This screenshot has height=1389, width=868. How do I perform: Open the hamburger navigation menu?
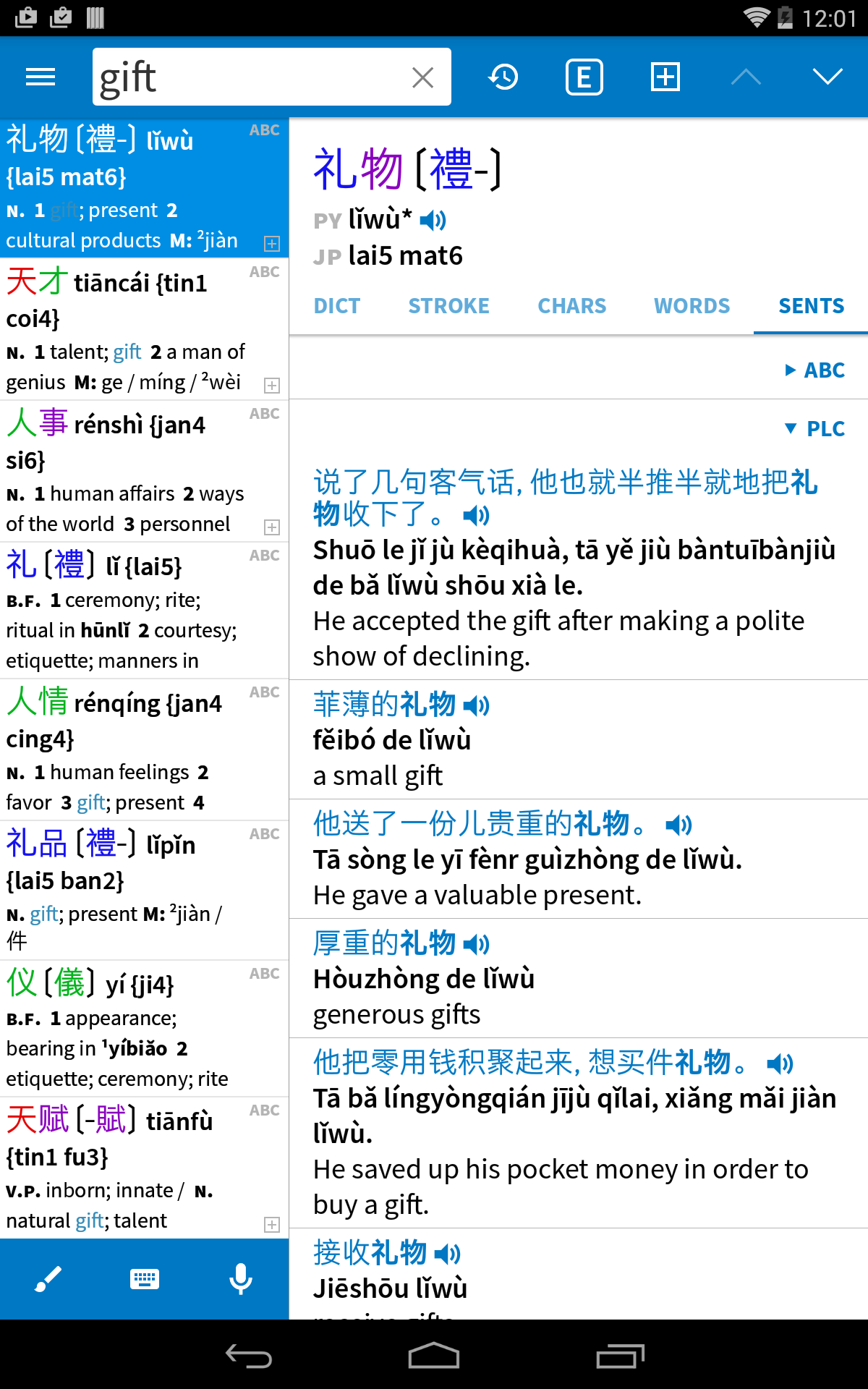[x=41, y=77]
